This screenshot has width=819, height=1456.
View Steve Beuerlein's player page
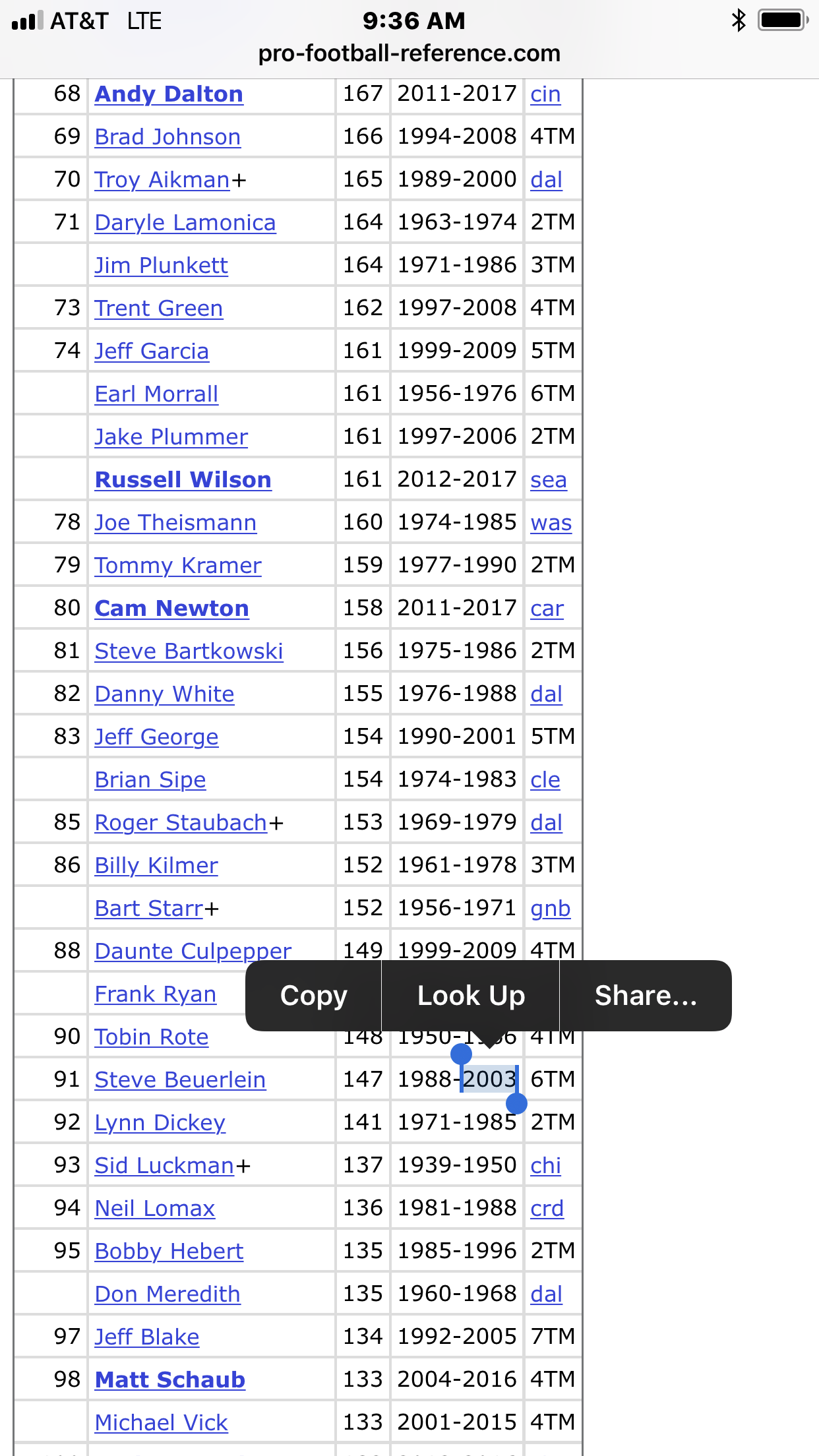click(180, 1079)
